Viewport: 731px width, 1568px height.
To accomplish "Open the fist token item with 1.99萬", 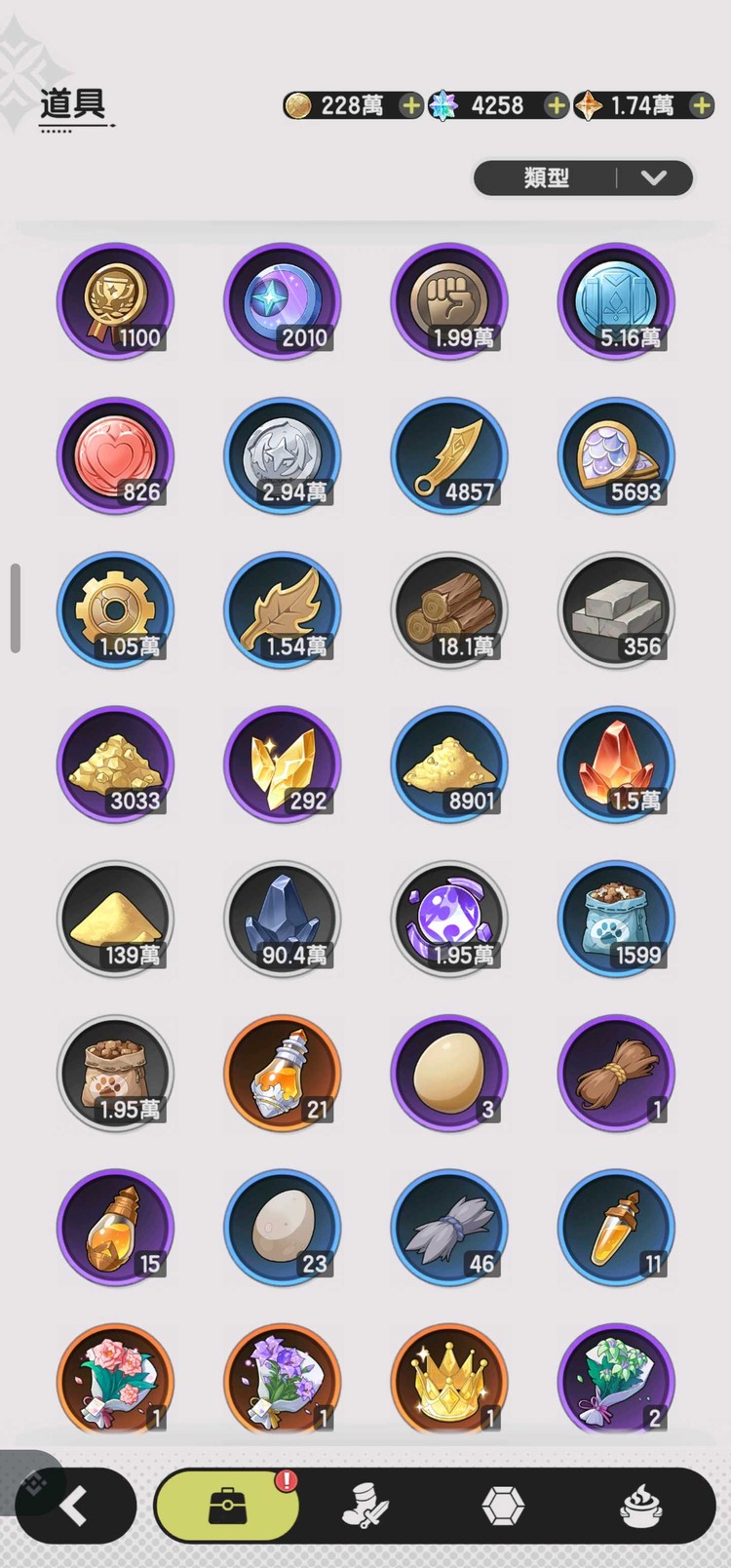I will click(x=449, y=301).
